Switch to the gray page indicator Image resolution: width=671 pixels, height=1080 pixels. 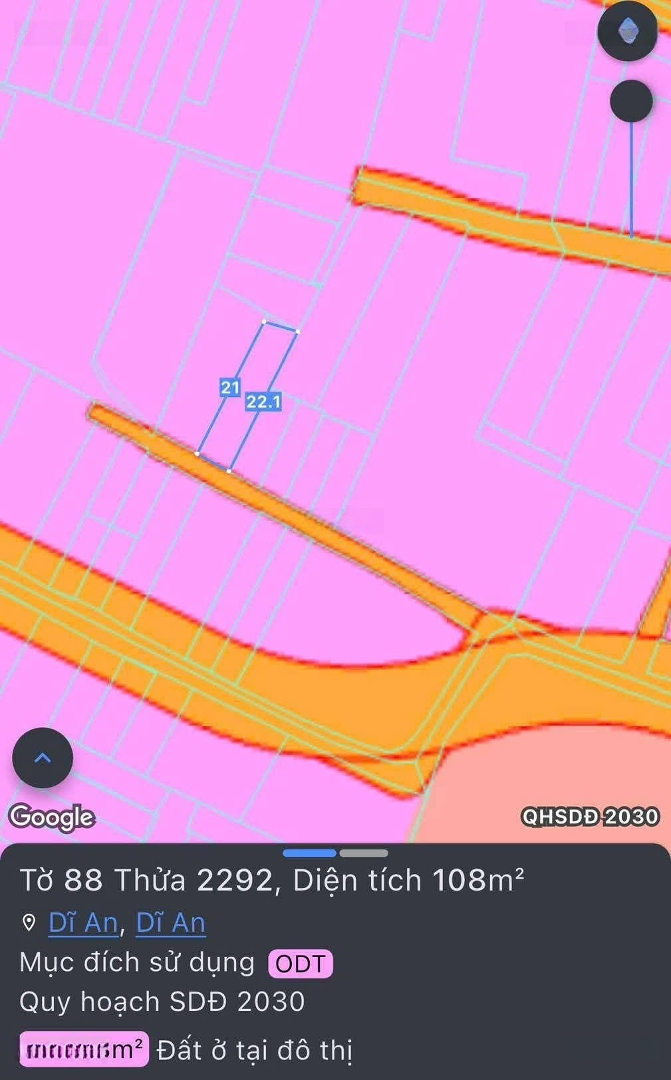(364, 853)
